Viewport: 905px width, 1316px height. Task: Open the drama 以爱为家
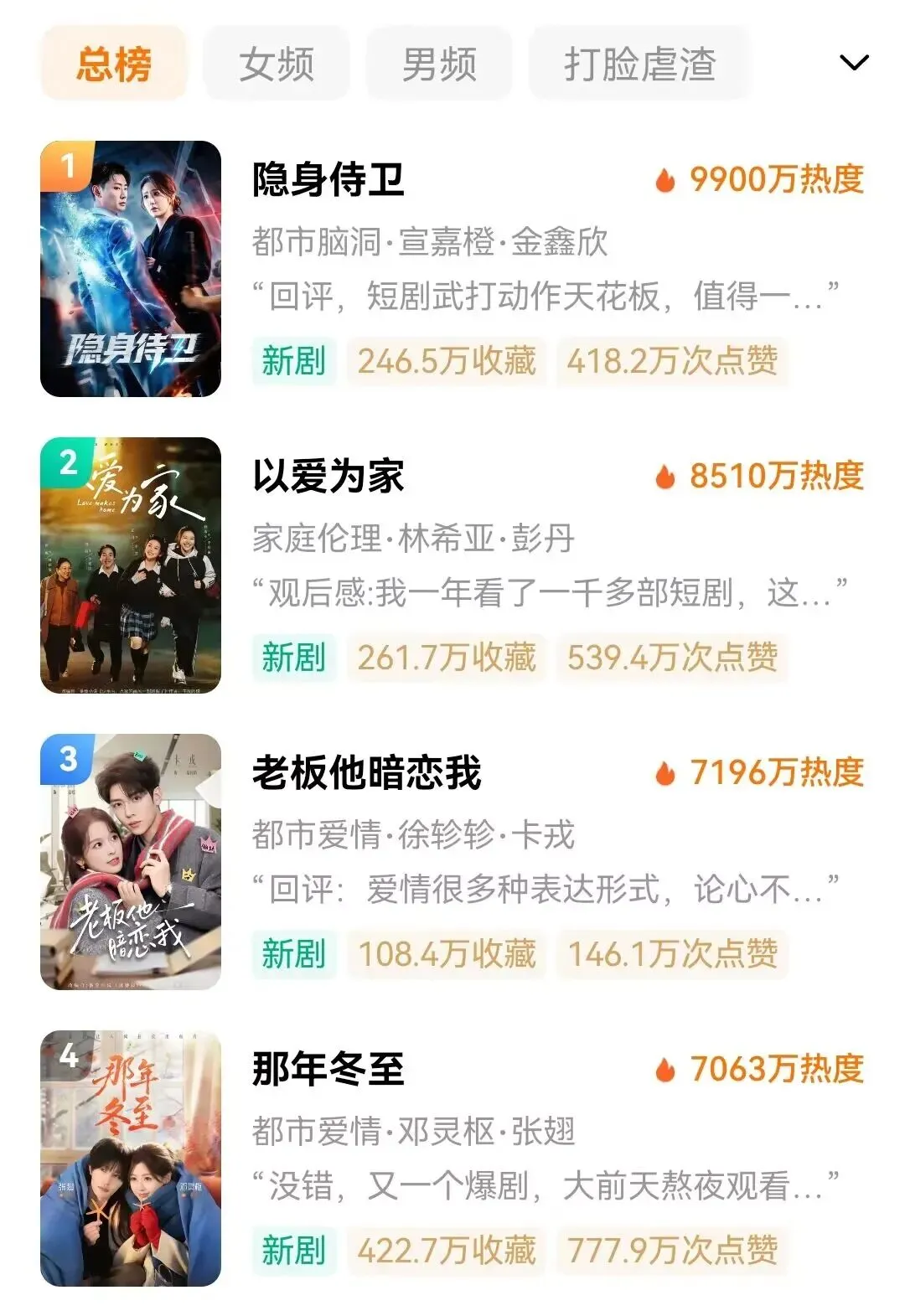click(328, 476)
